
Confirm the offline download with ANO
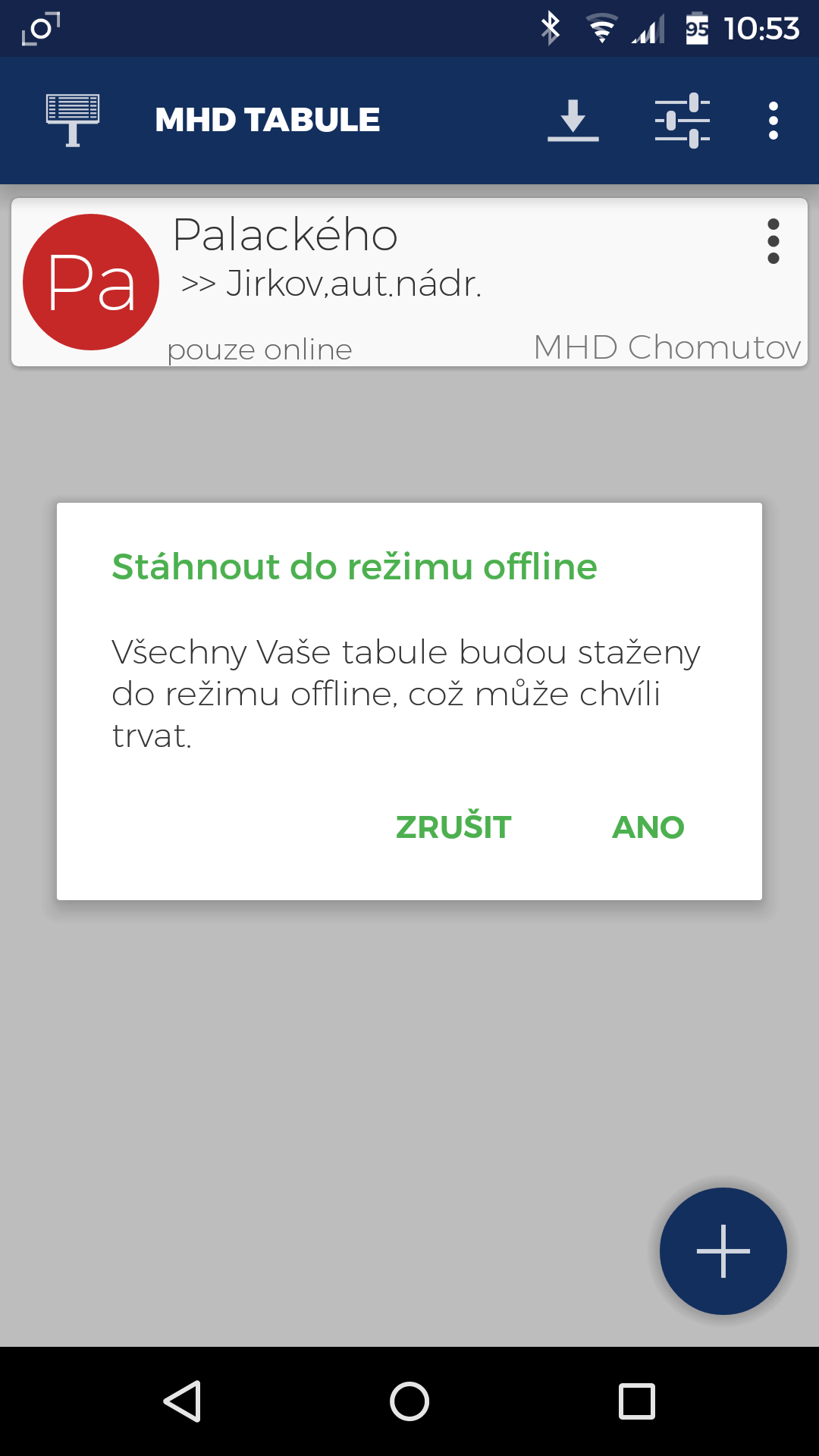(x=648, y=827)
